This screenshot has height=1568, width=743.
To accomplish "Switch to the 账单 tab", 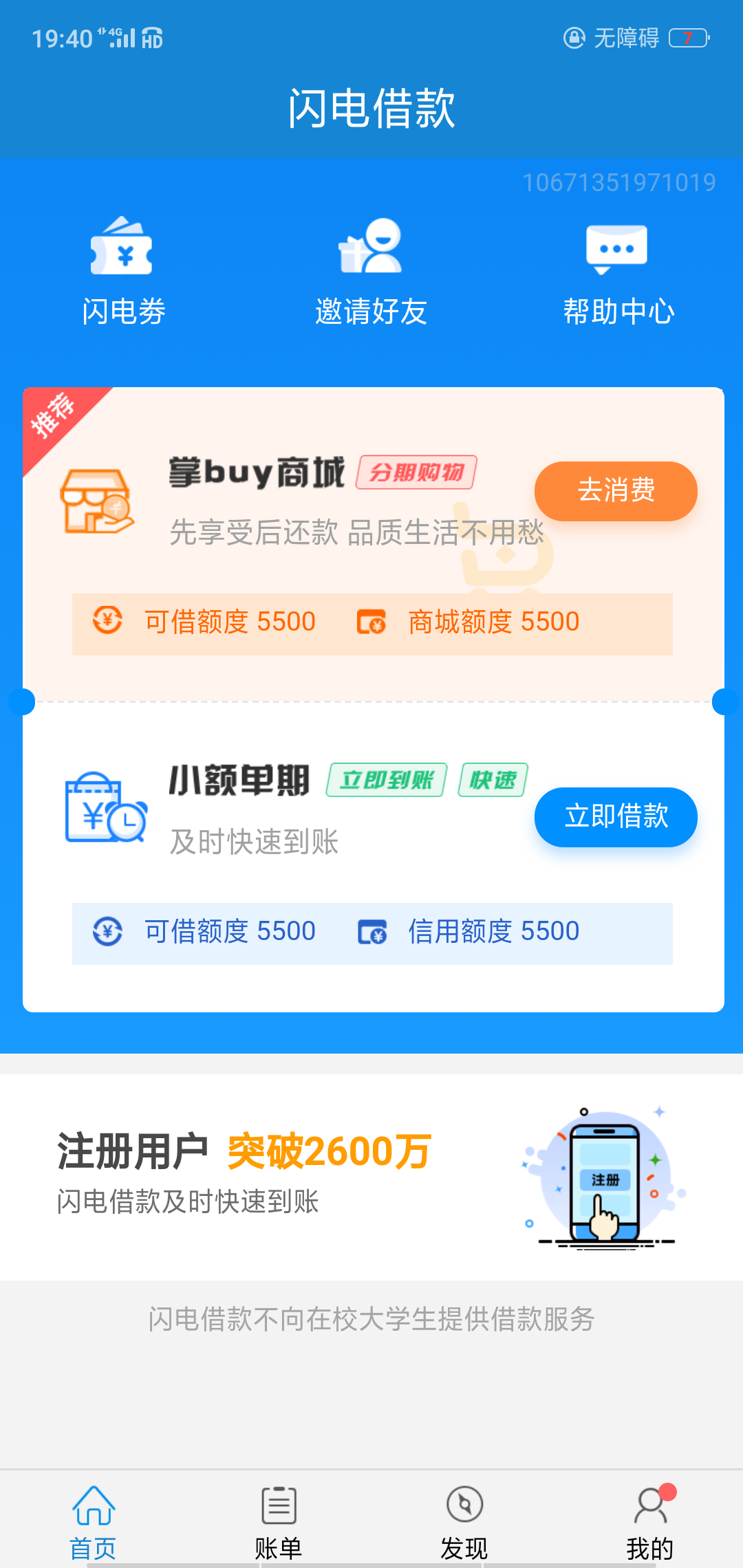I will (279, 1521).
